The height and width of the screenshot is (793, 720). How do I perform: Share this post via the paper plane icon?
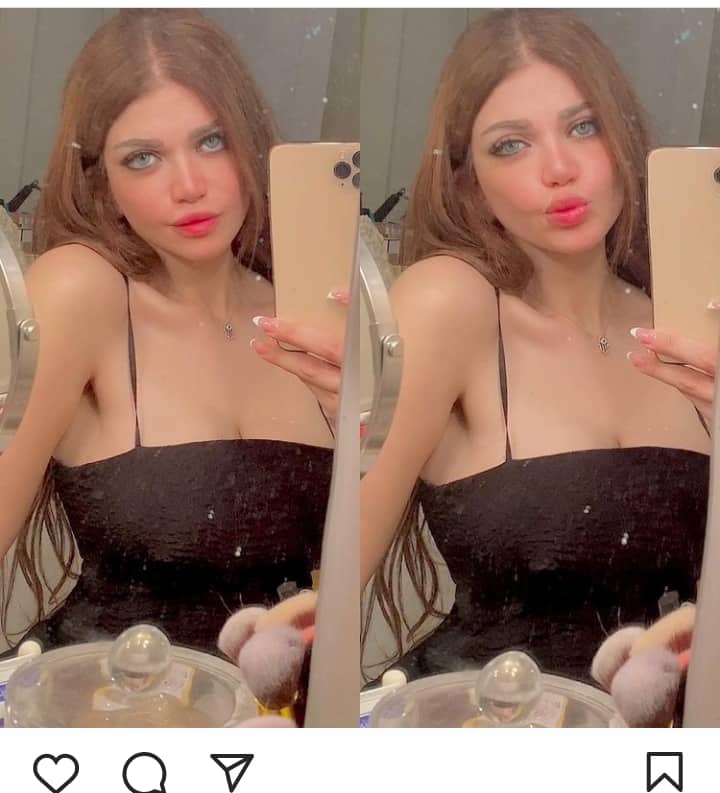point(232,771)
